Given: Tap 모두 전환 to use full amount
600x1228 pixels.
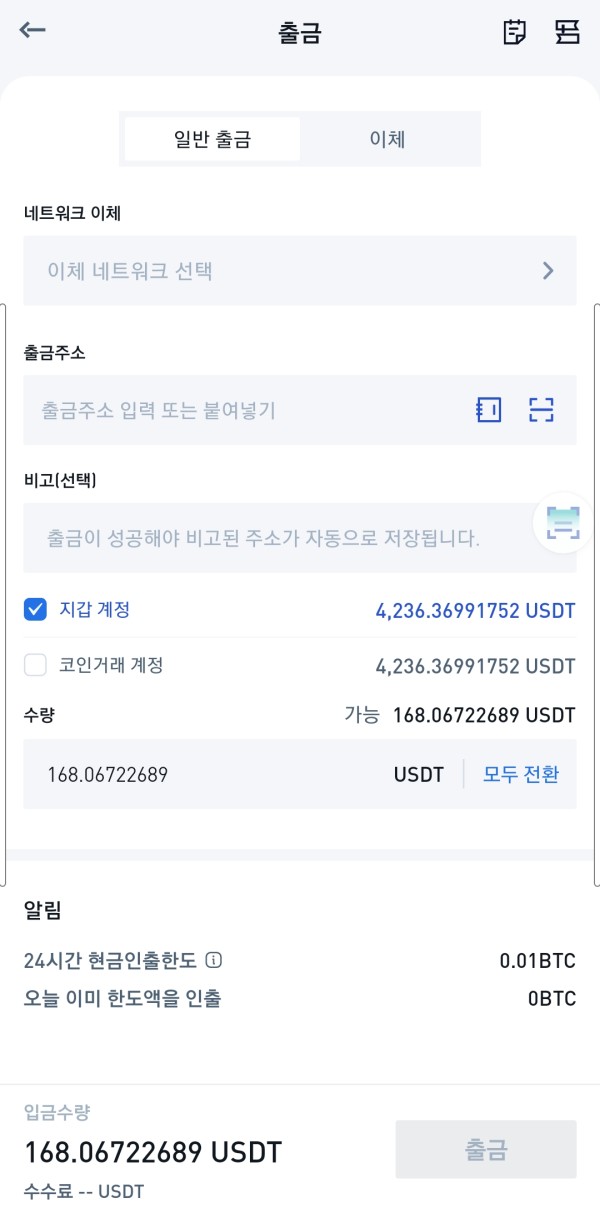Looking at the screenshot, I should pos(521,774).
